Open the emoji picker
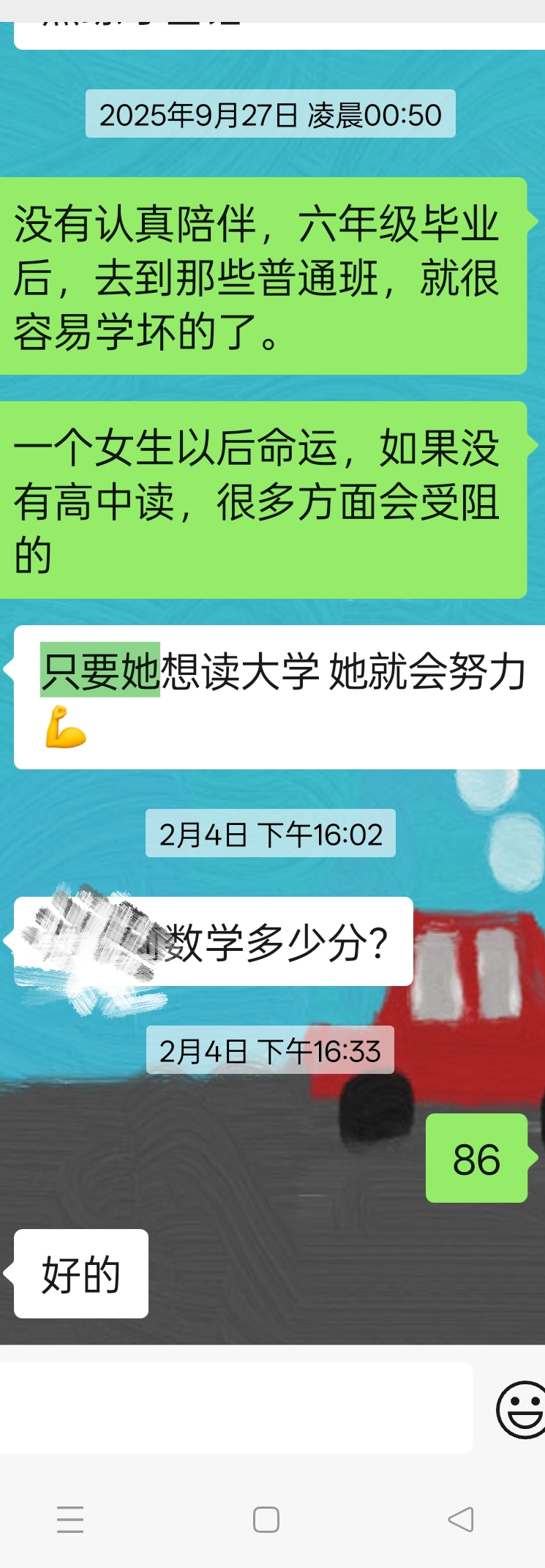The width and height of the screenshot is (545, 1568). point(522,1409)
